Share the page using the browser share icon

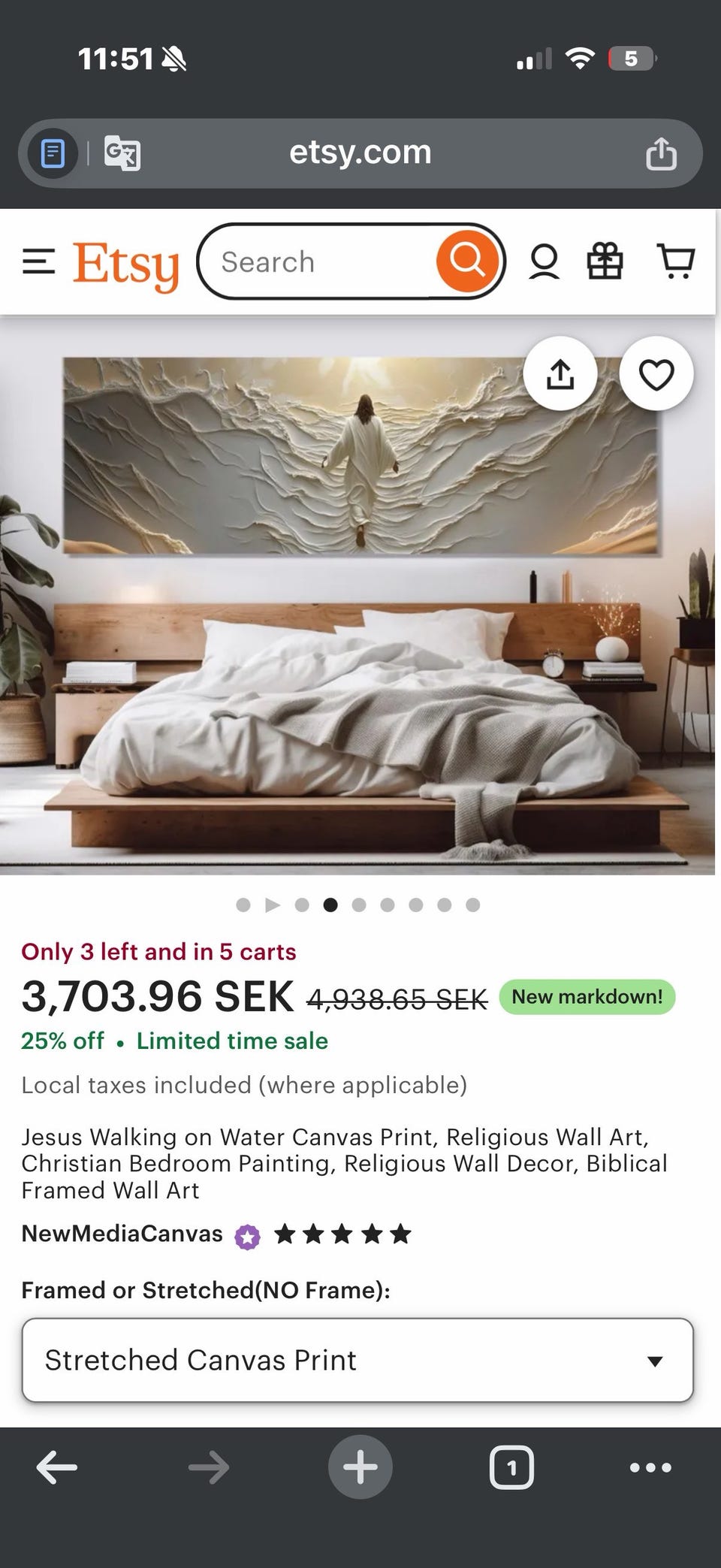coord(660,153)
